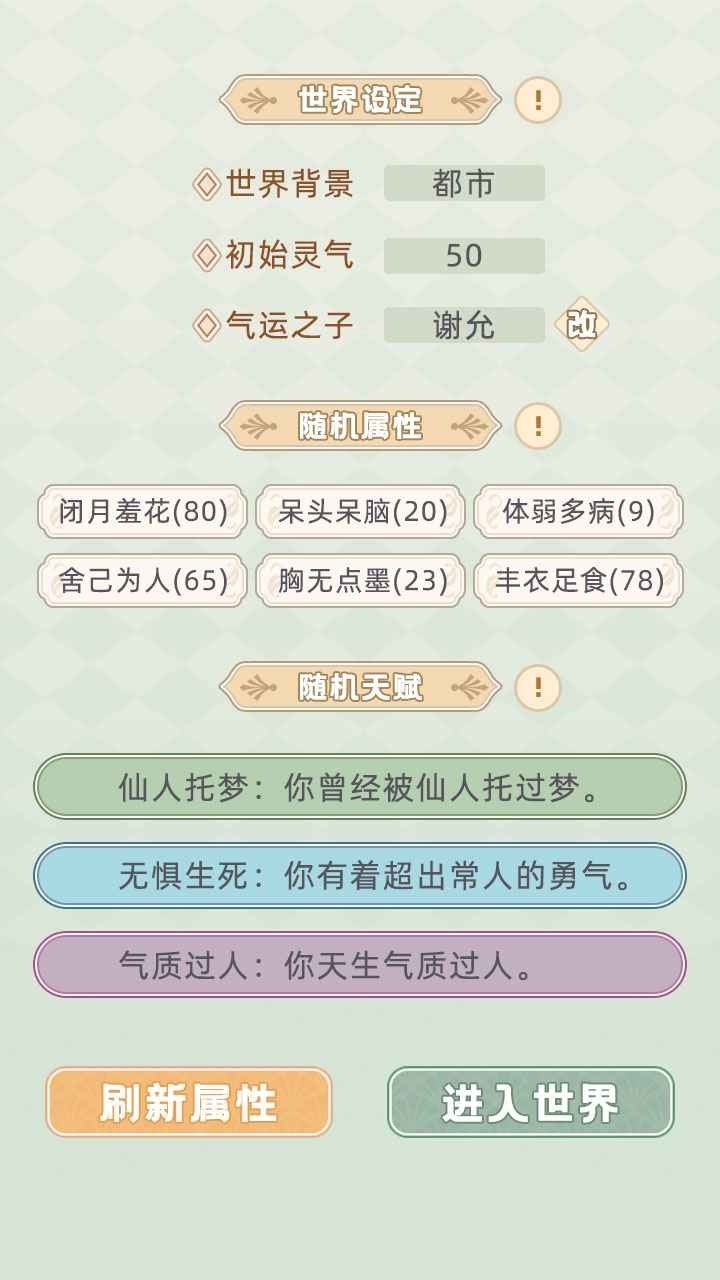Click 进入世界 to enter the world

[532, 1104]
